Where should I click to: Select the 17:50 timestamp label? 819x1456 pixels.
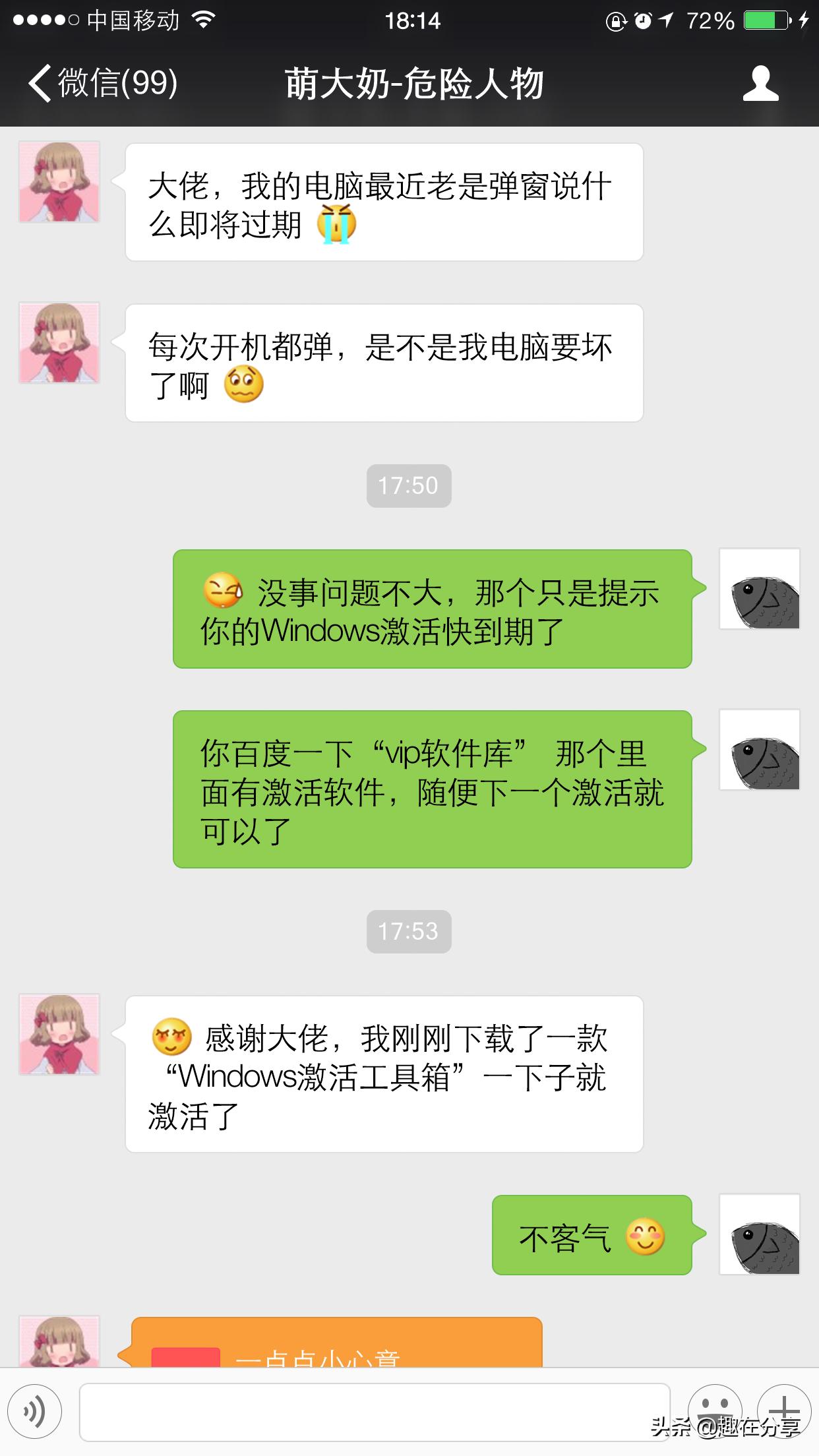click(409, 486)
